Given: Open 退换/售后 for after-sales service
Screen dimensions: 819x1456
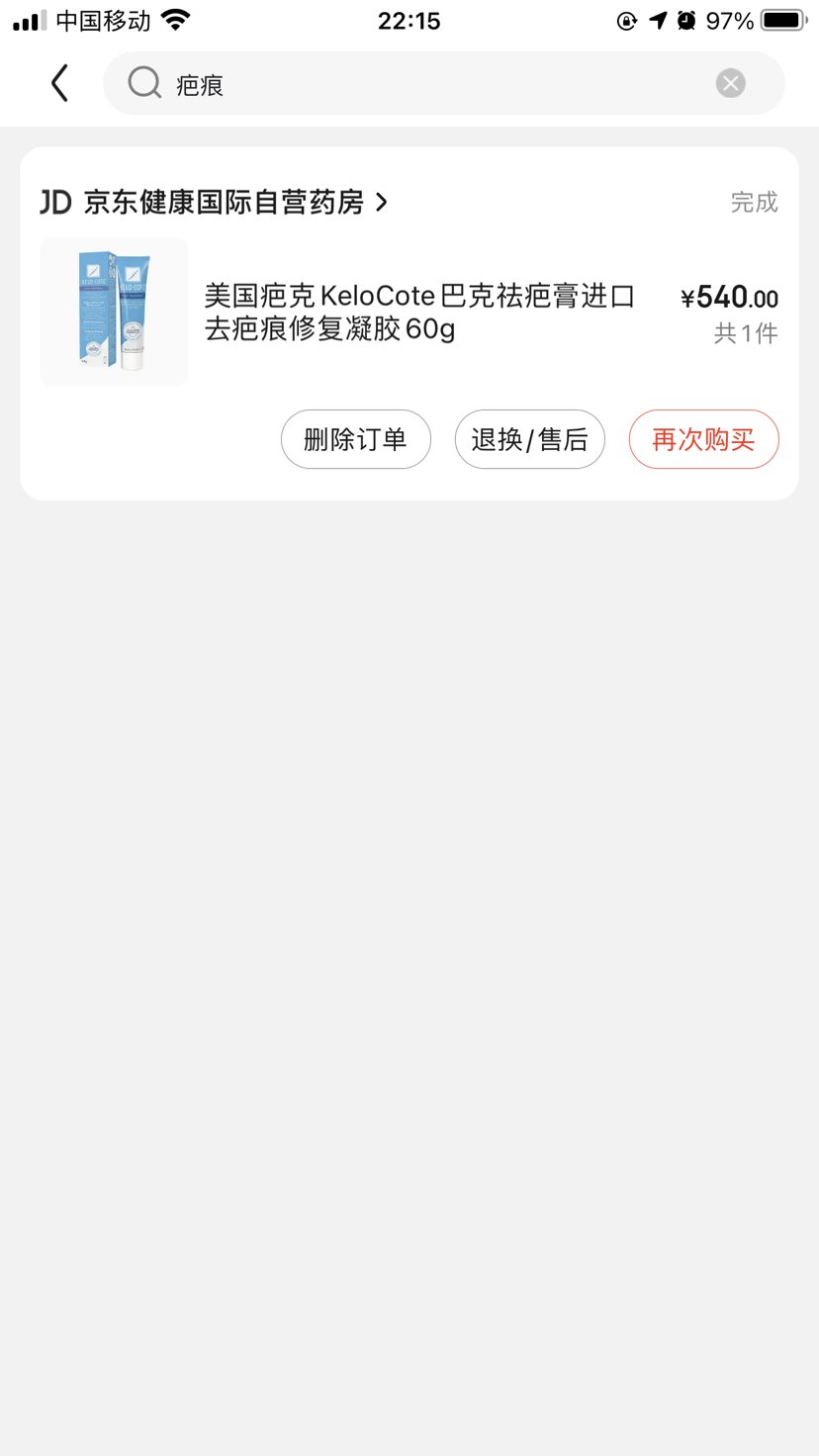Looking at the screenshot, I should (530, 439).
